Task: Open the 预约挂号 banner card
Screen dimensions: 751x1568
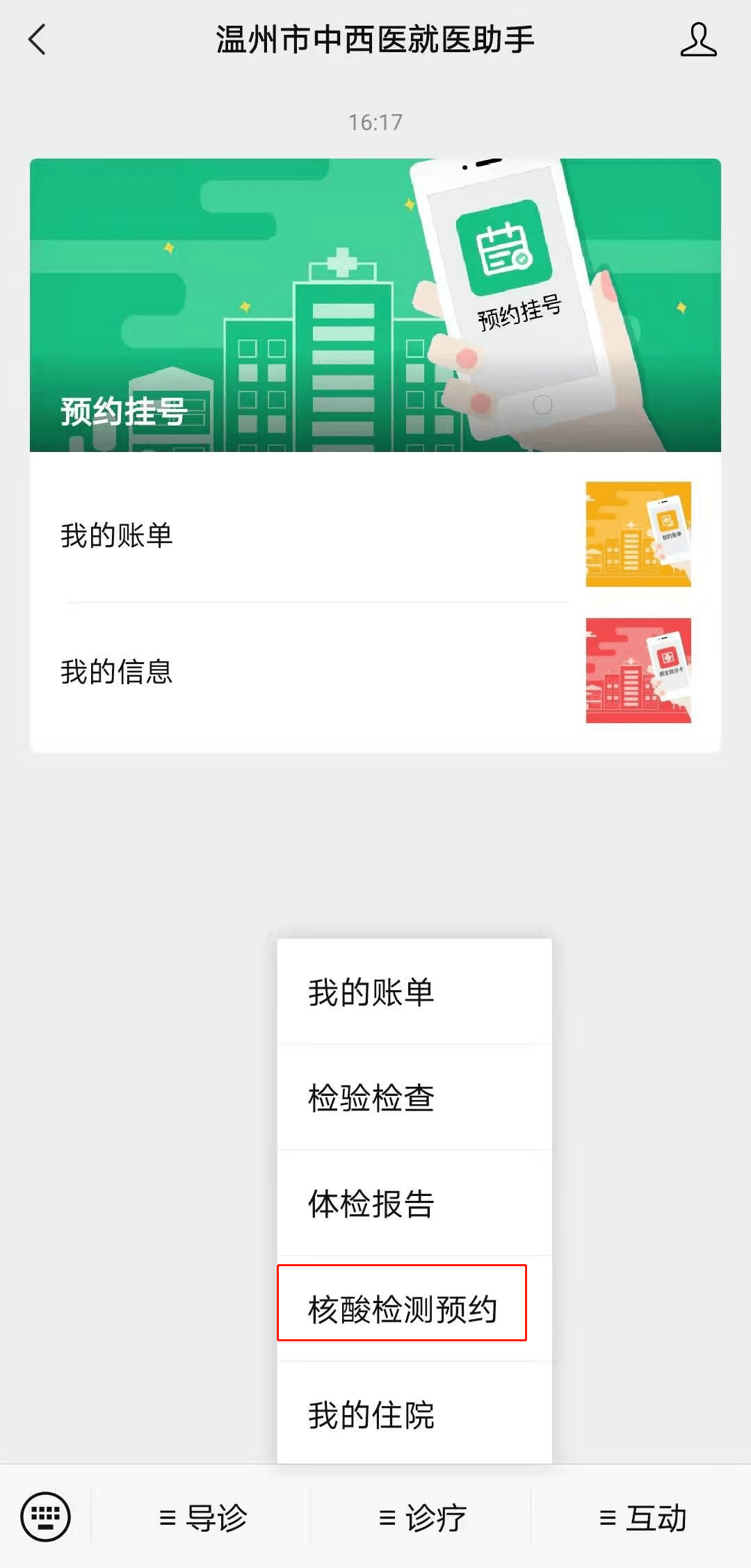Action: pyautogui.click(x=375, y=305)
